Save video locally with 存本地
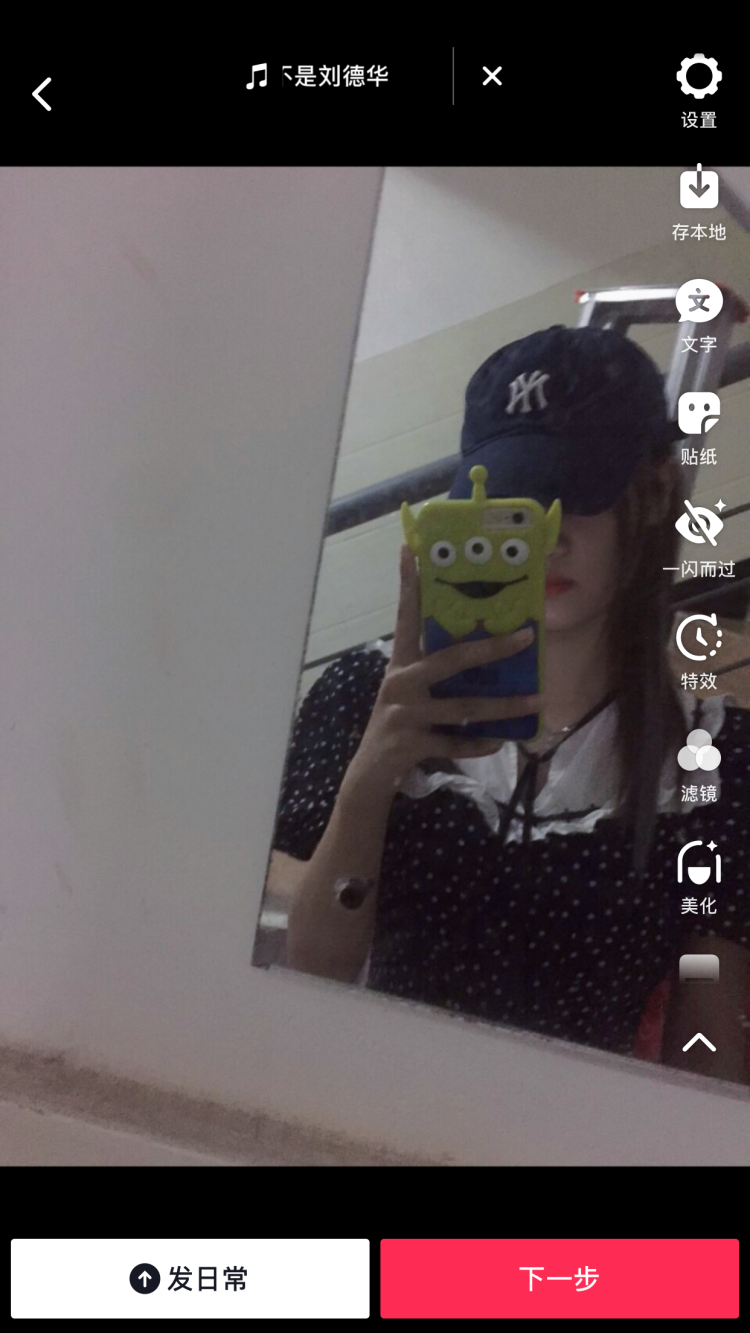This screenshot has width=750, height=1333. click(698, 203)
